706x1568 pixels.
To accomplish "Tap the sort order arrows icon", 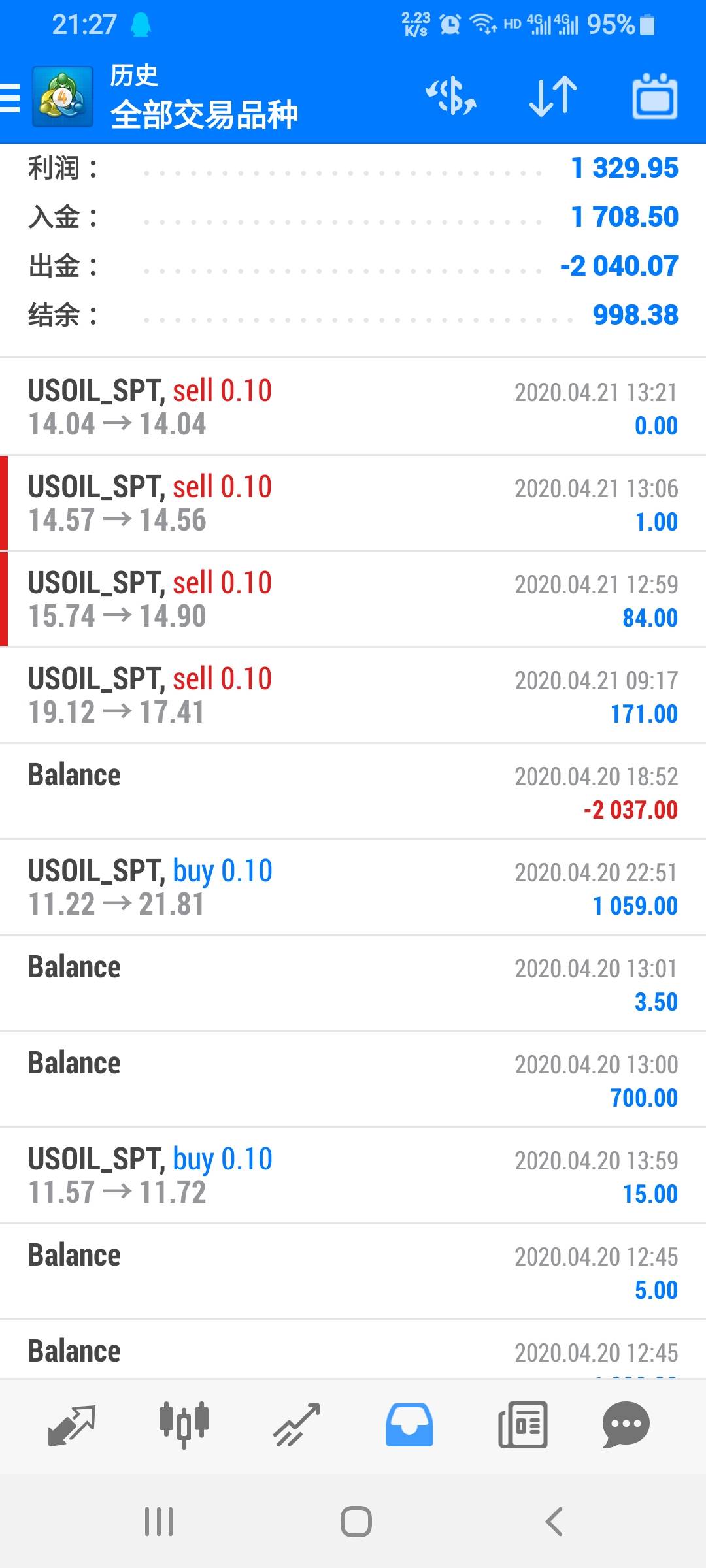I will [553, 97].
